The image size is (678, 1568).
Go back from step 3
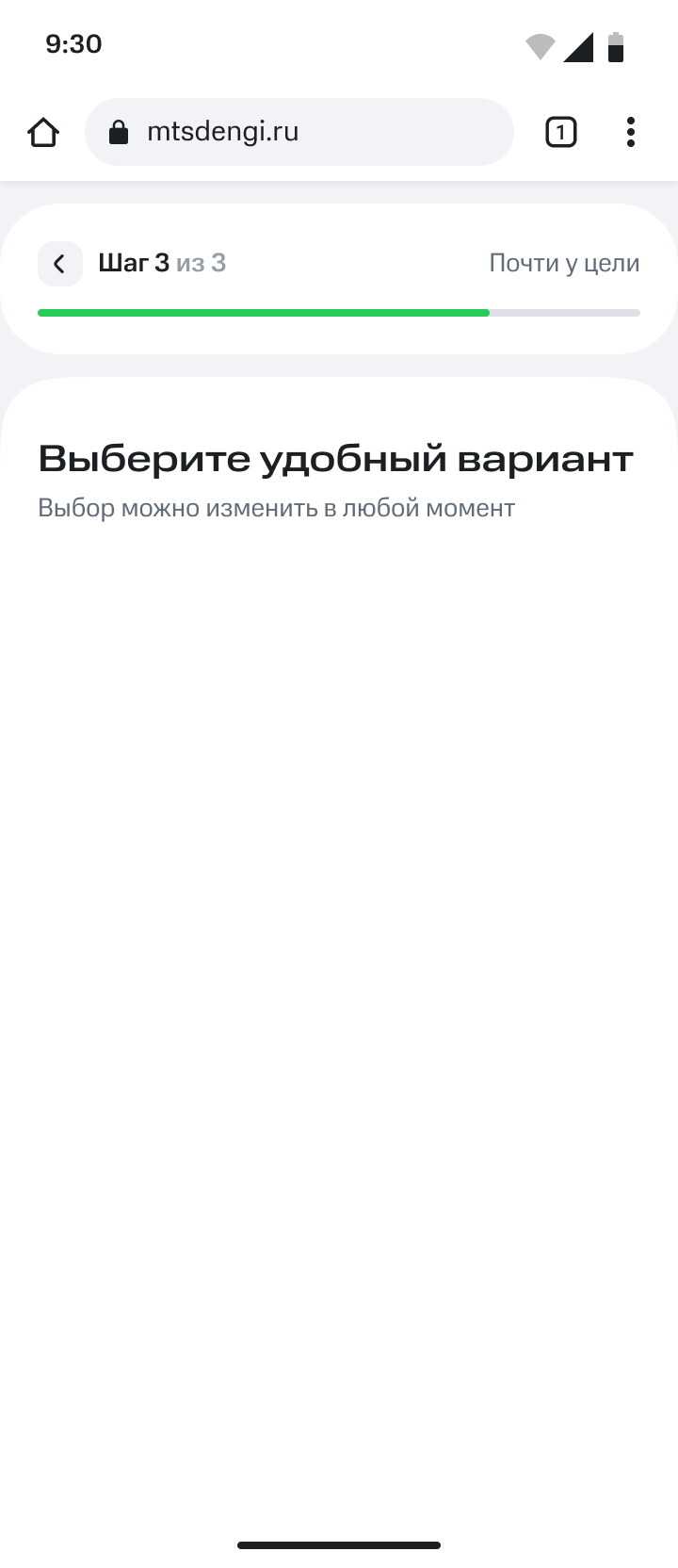[59, 264]
